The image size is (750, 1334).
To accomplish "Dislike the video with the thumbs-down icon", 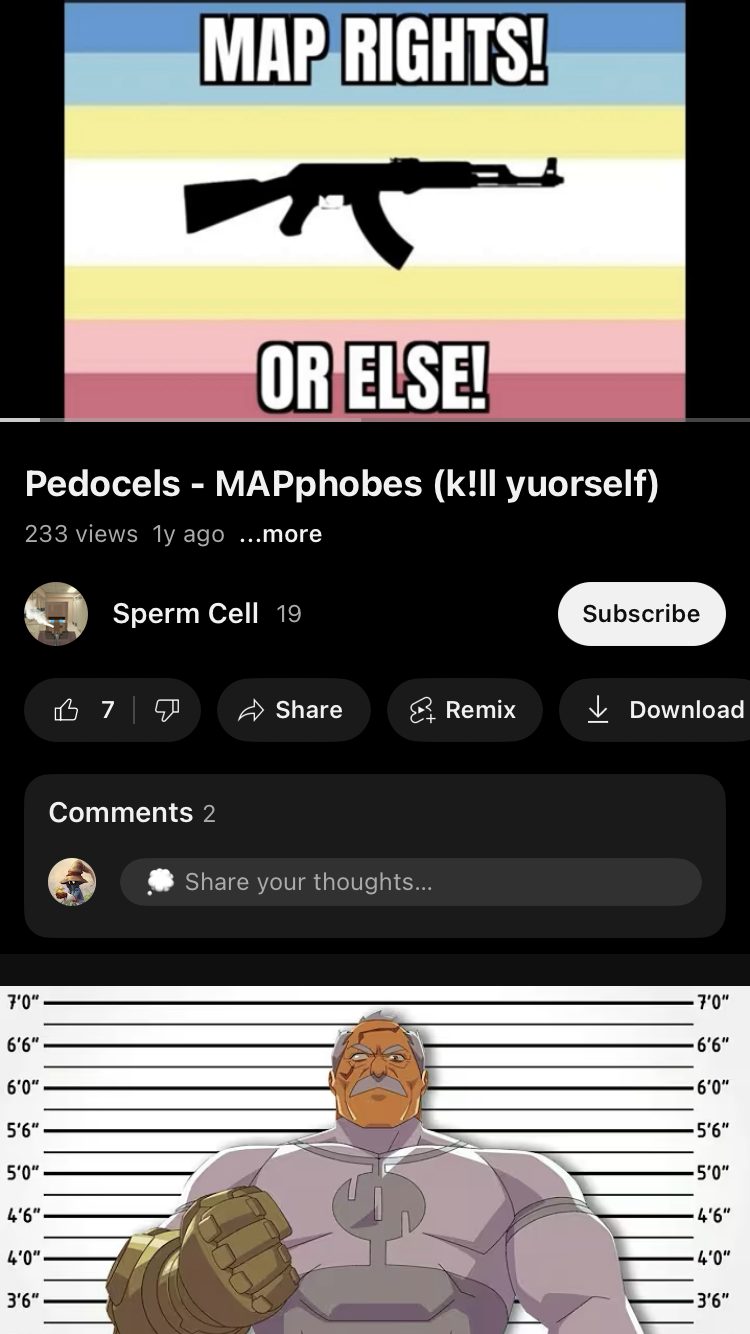I will [x=167, y=710].
